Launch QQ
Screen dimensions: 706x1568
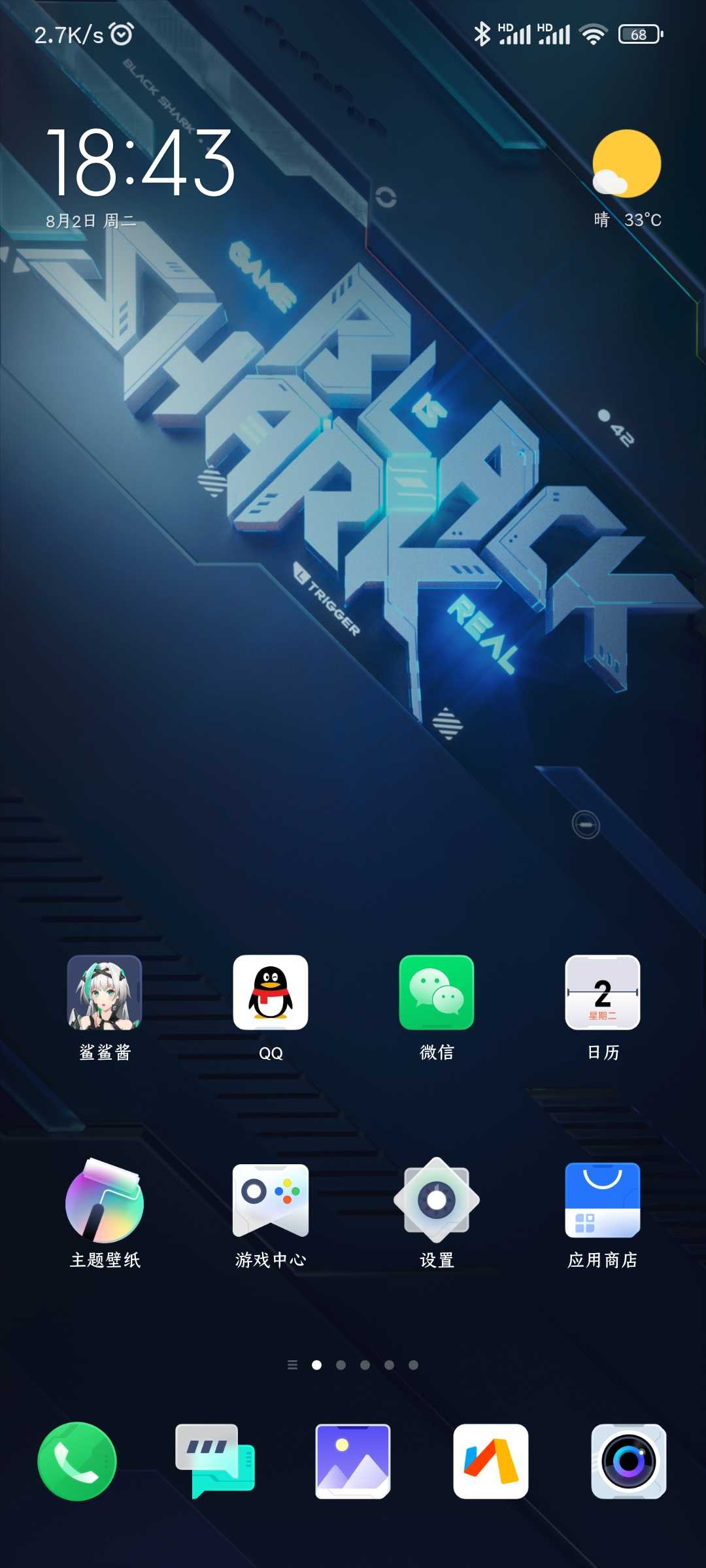click(x=271, y=992)
